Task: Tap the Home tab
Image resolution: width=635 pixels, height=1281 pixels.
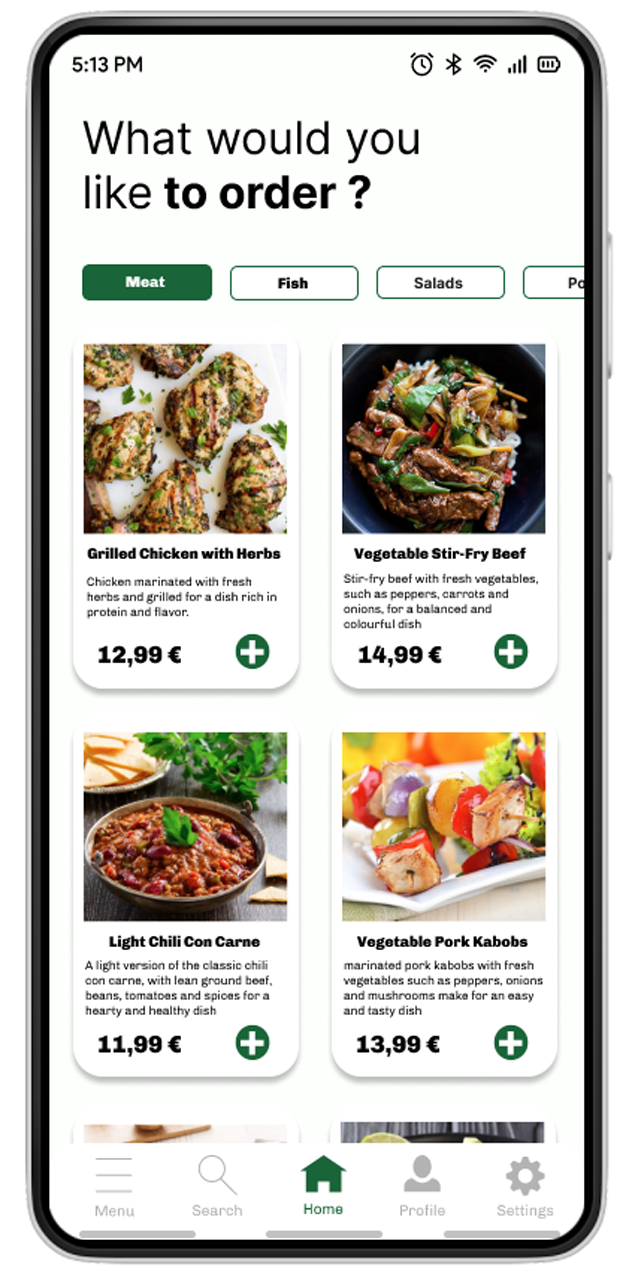Action: [x=323, y=1186]
